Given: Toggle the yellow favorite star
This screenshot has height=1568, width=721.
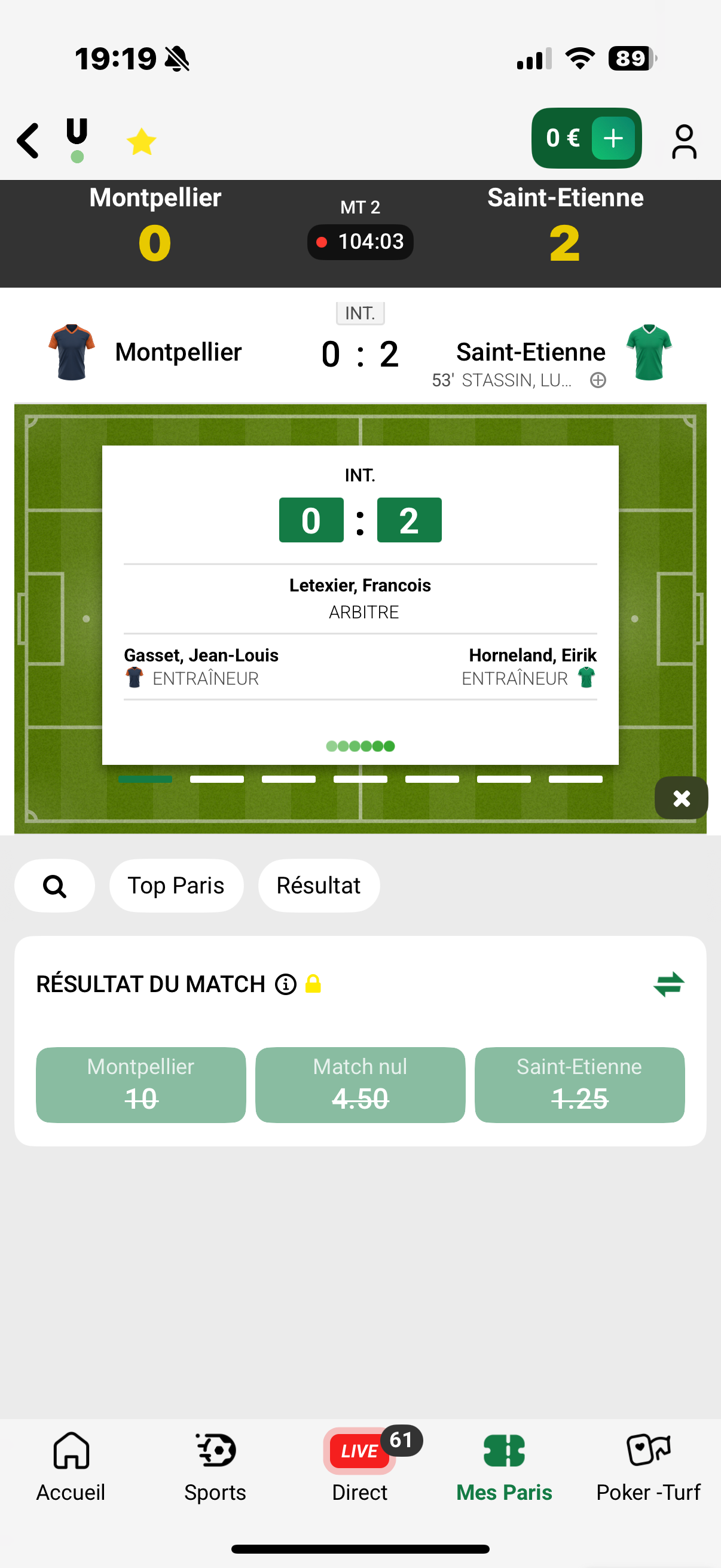Looking at the screenshot, I should coord(141,141).
